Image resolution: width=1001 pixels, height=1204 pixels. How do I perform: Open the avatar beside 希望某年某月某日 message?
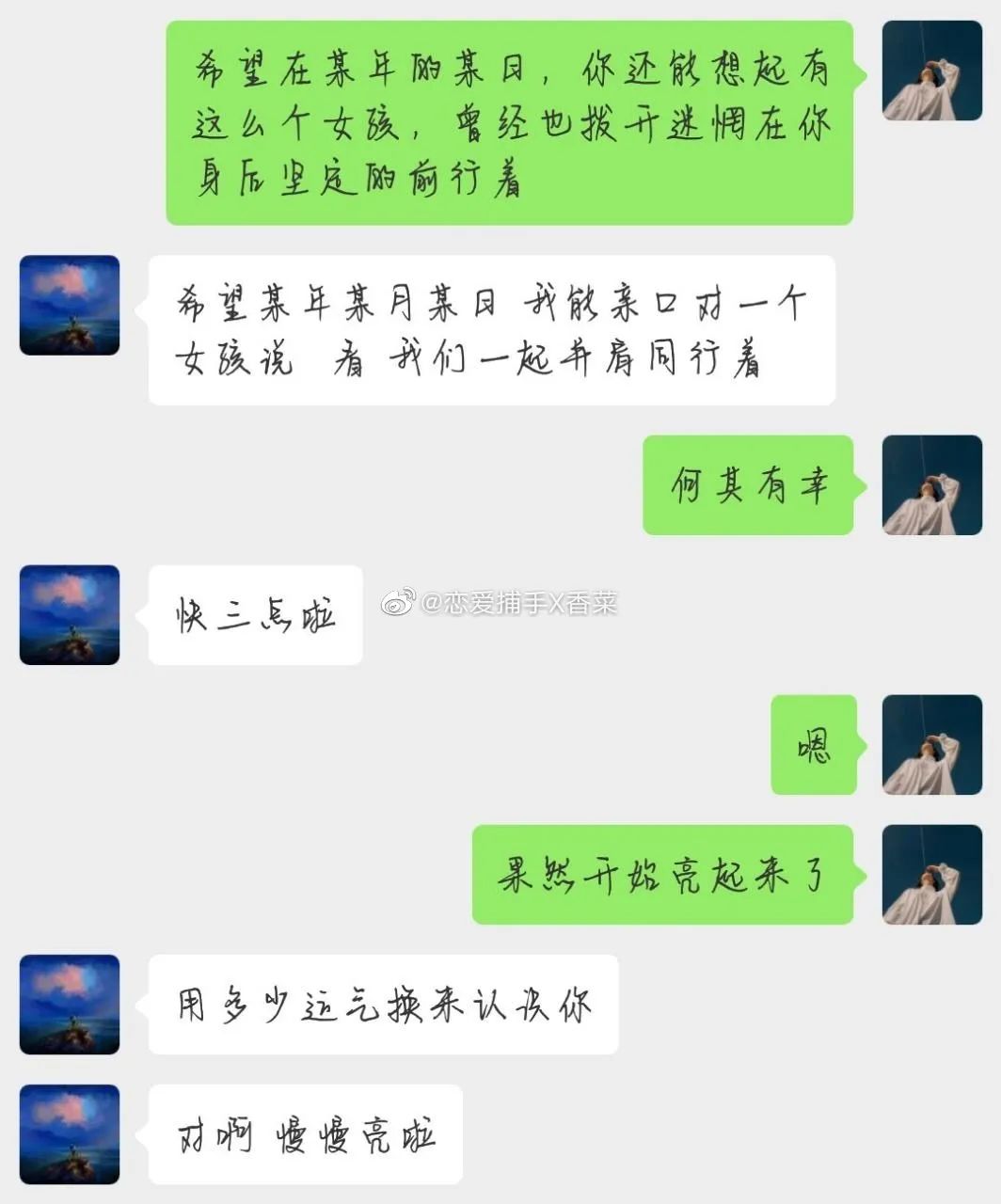pos(70,305)
